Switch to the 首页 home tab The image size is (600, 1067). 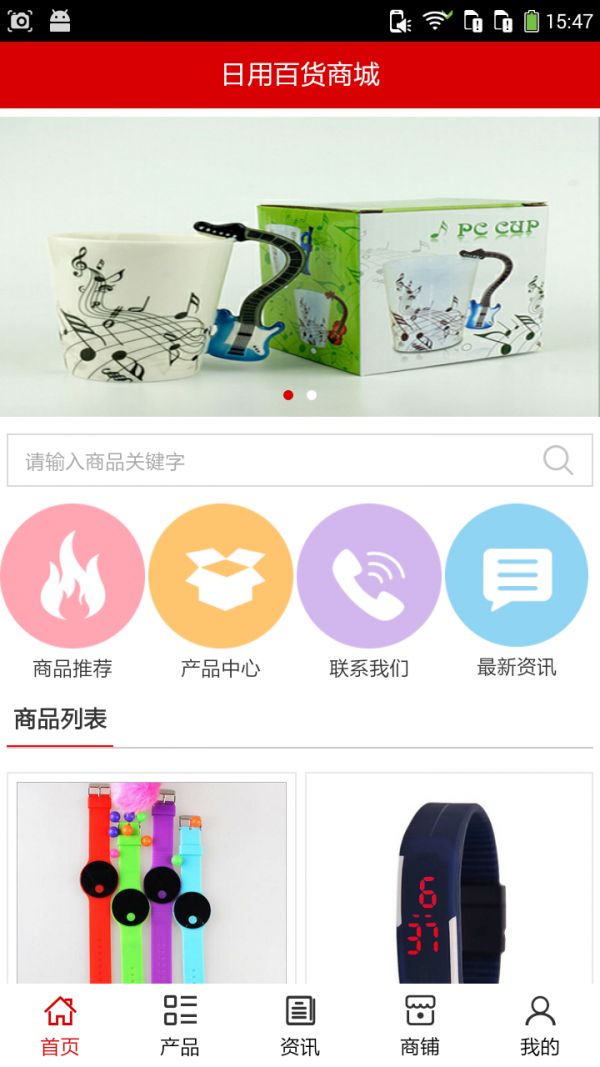(x=60, y=1026)
